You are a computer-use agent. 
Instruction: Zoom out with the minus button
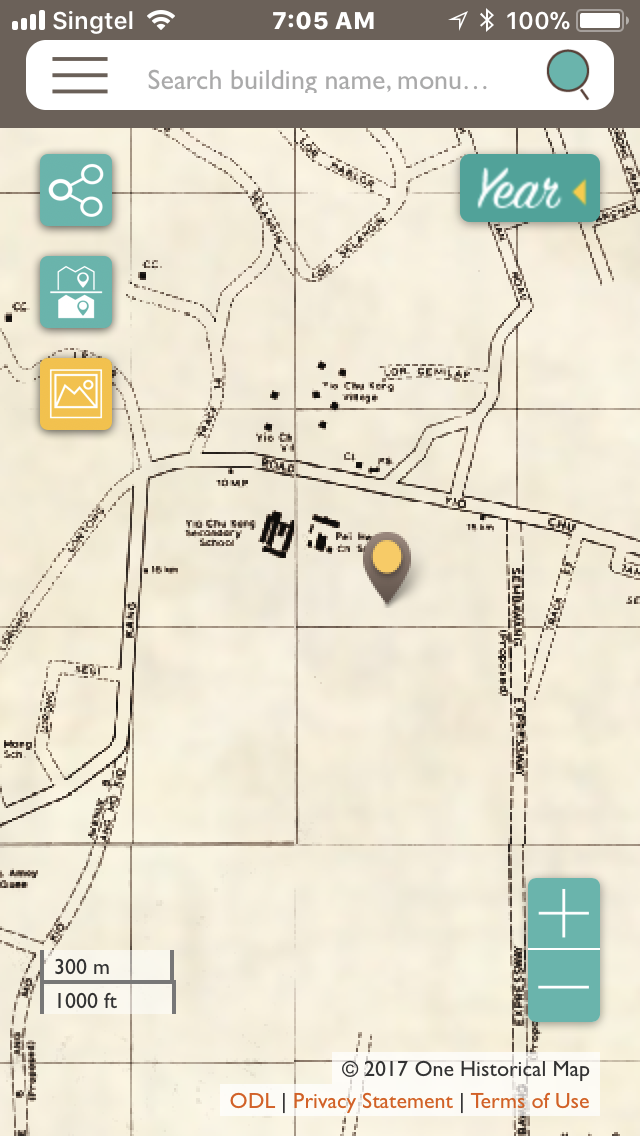tap(564, 986)
